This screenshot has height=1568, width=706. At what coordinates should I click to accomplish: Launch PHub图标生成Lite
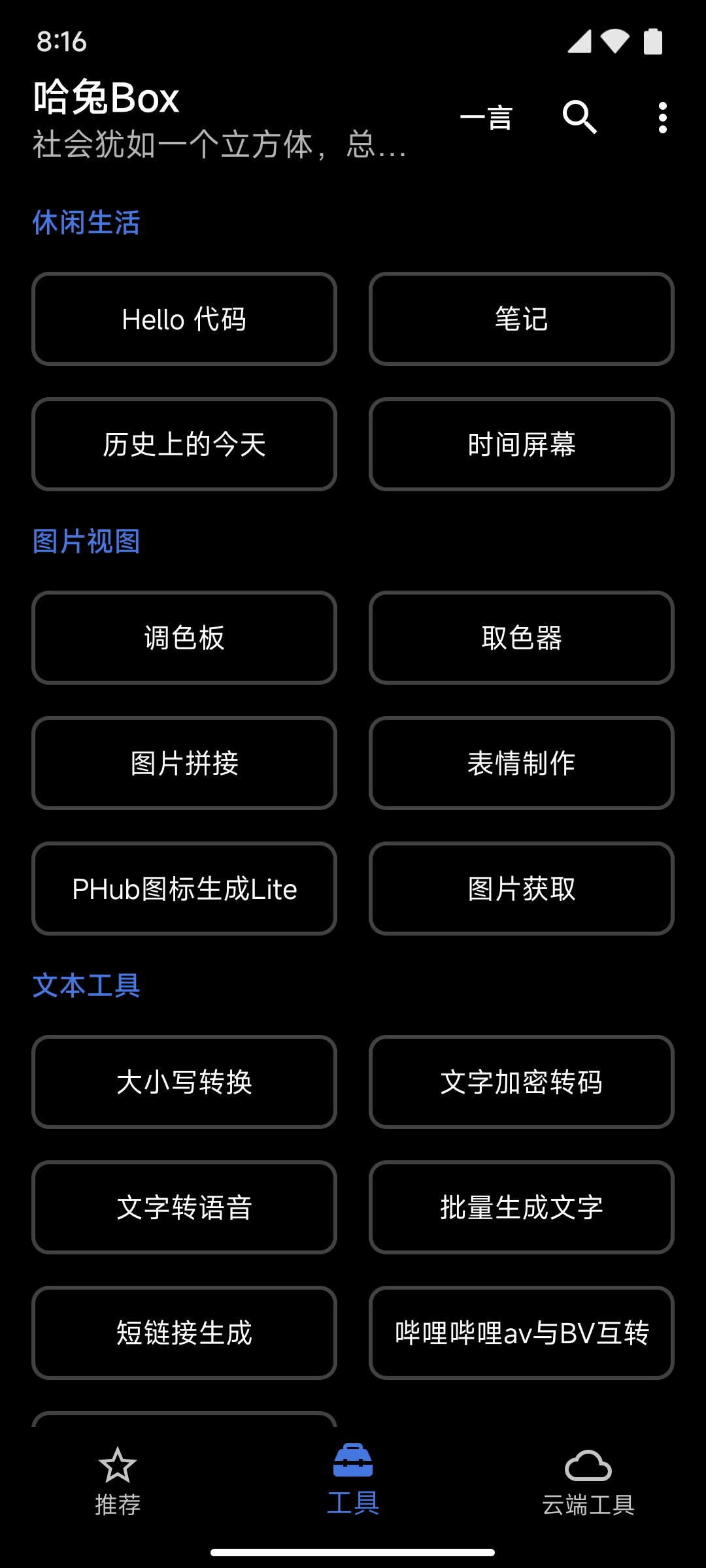pyautogui.click(x=184, y=889)
